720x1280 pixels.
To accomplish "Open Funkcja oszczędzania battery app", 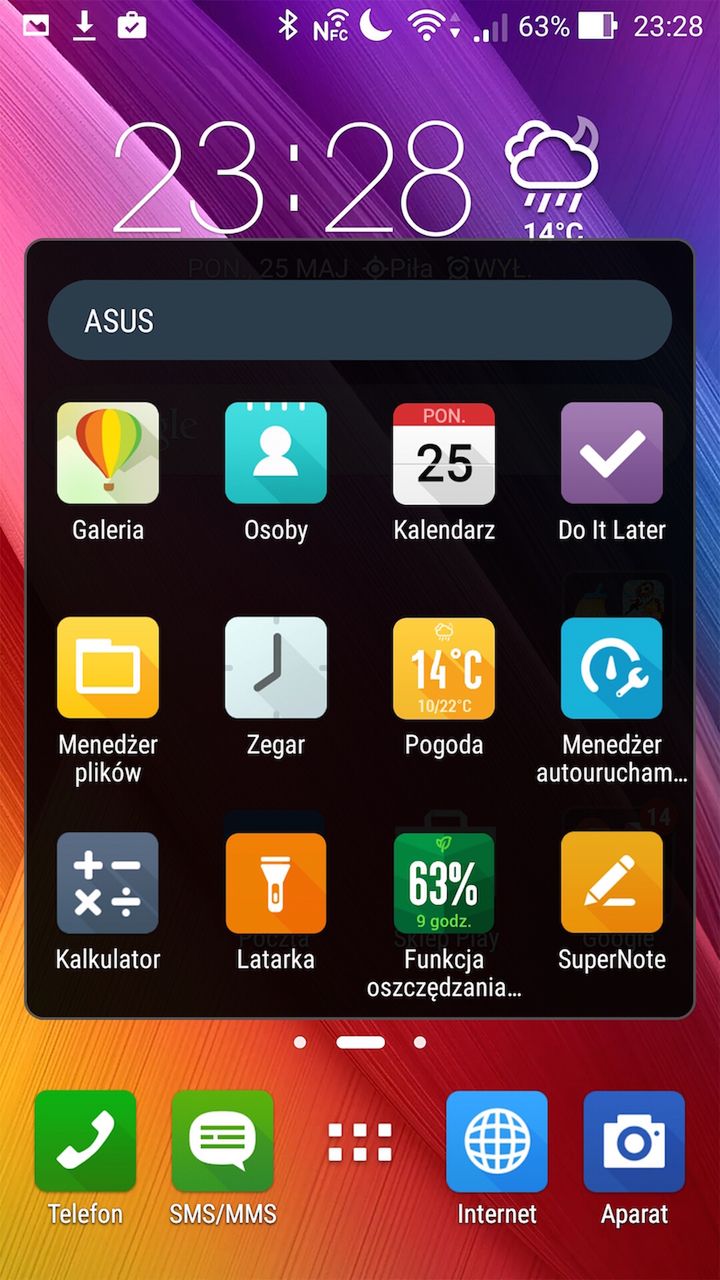I will [444, 883].
